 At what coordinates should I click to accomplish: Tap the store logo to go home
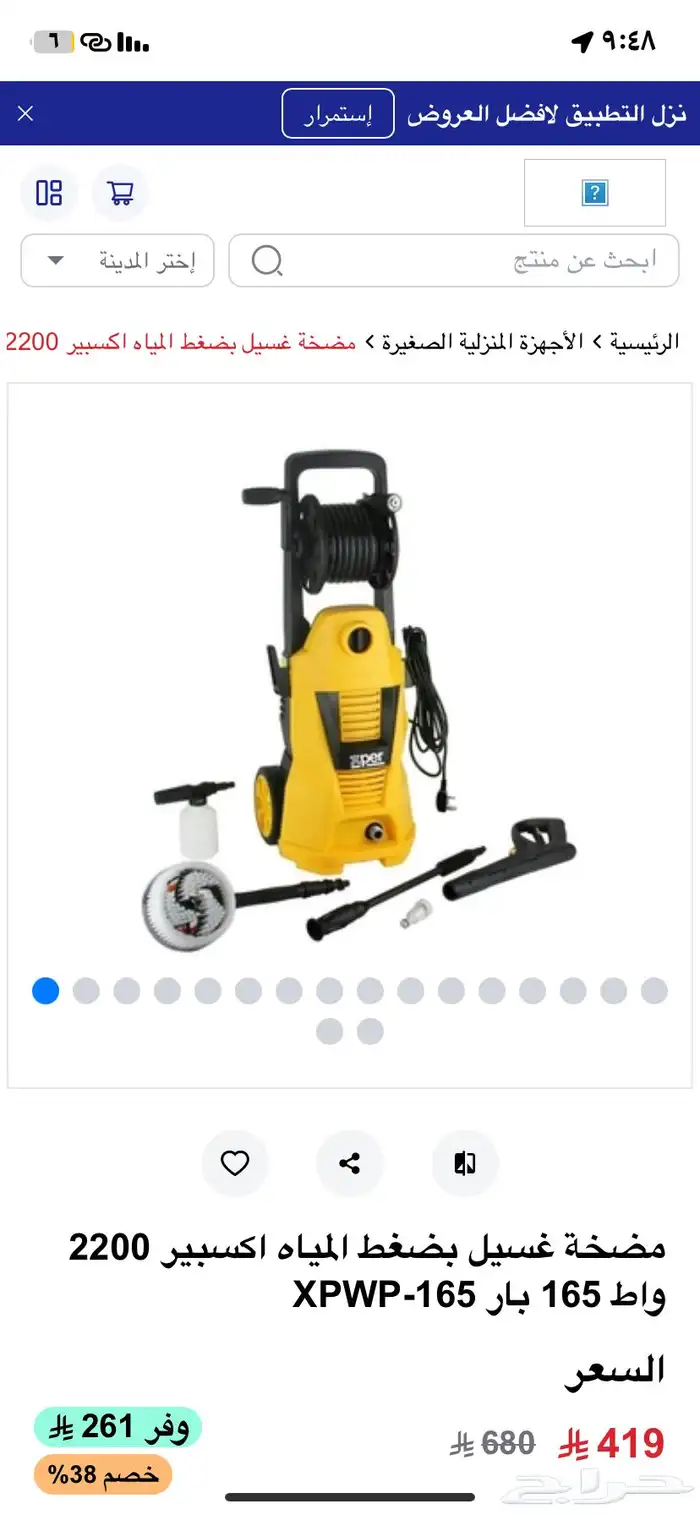pos(595,193)
